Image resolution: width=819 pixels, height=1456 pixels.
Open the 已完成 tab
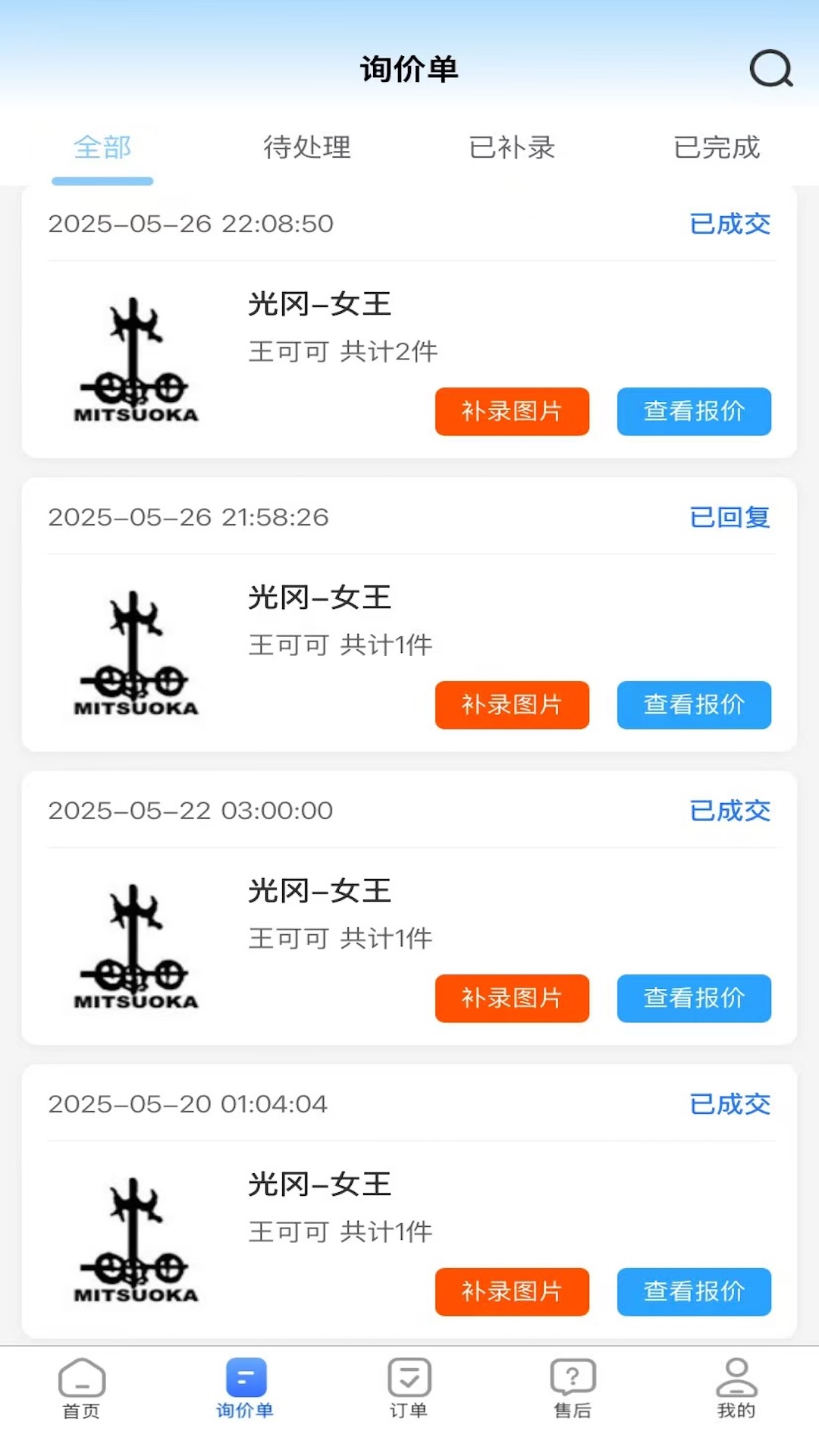pos(715,148)
